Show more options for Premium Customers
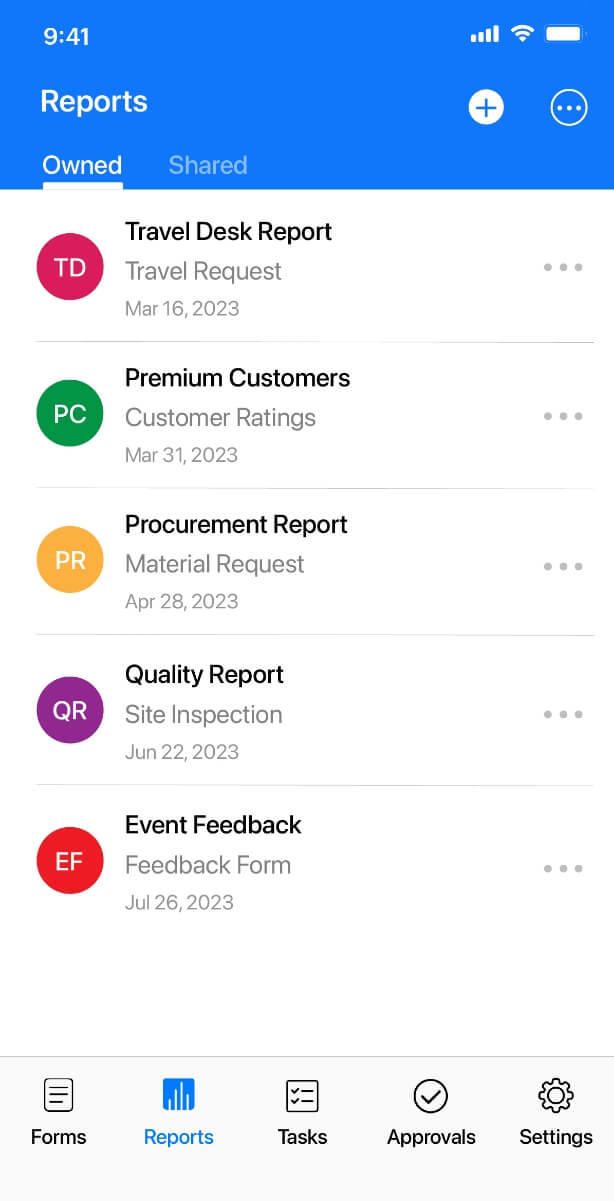Screen dimensions: 614x1201 [563, 416]
